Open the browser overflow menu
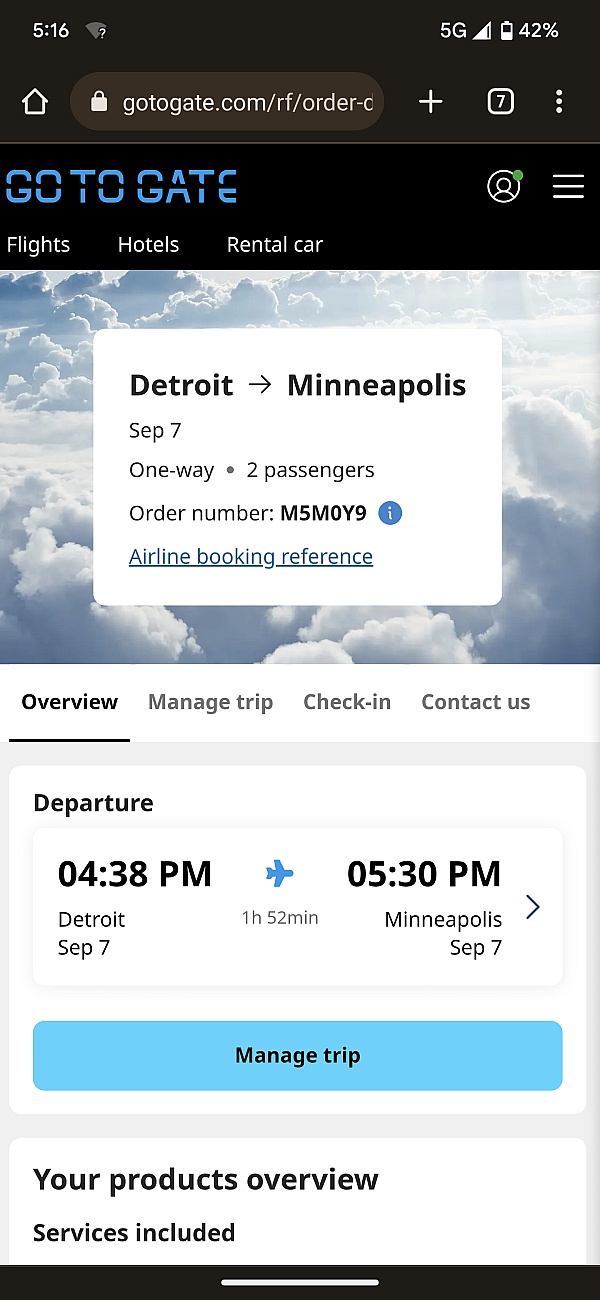The width and height of the screenshot is (600, 1300). 559,102
